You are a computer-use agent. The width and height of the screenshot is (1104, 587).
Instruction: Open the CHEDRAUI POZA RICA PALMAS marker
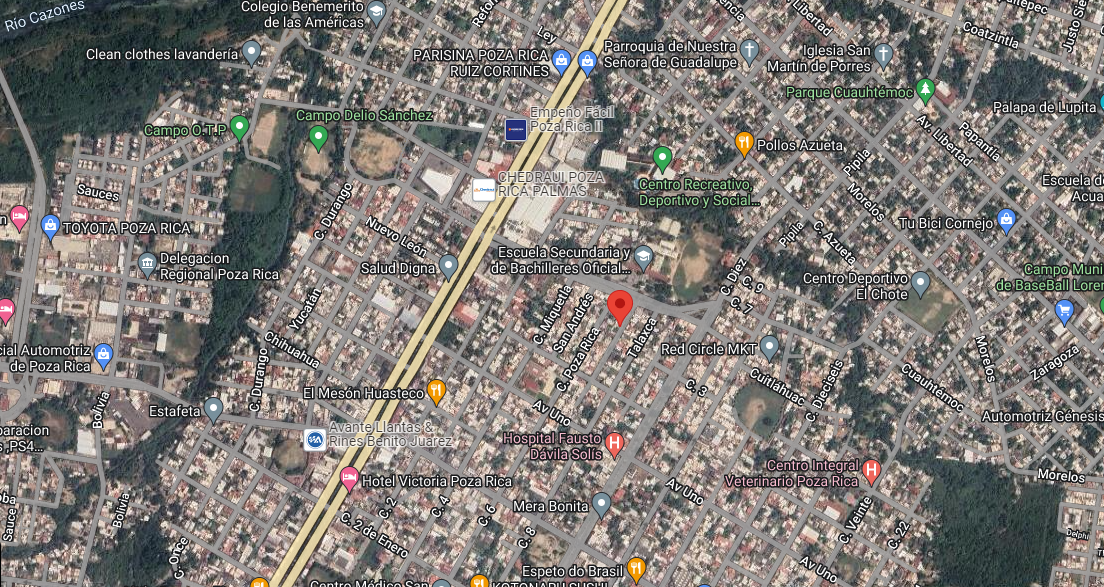coord(484,190)
